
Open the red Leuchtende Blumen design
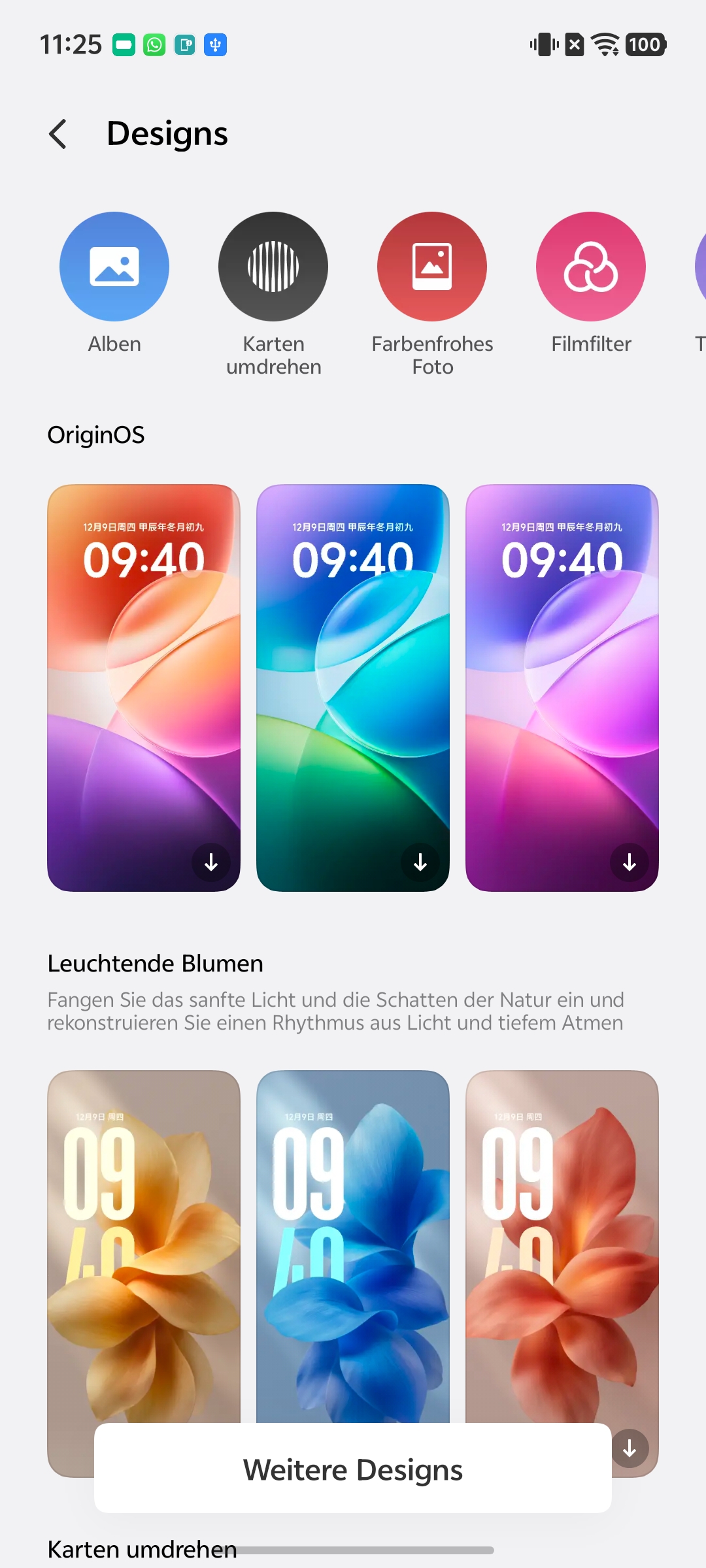[562, 1241]
